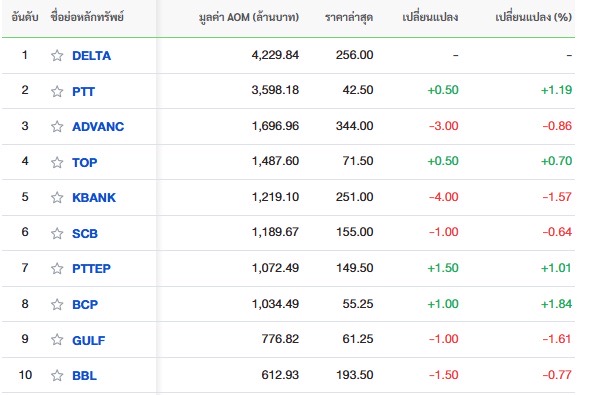The height and width of the screenshot is (395, 594).
Task: Open the TOP stock link
Action: (84, 162)
